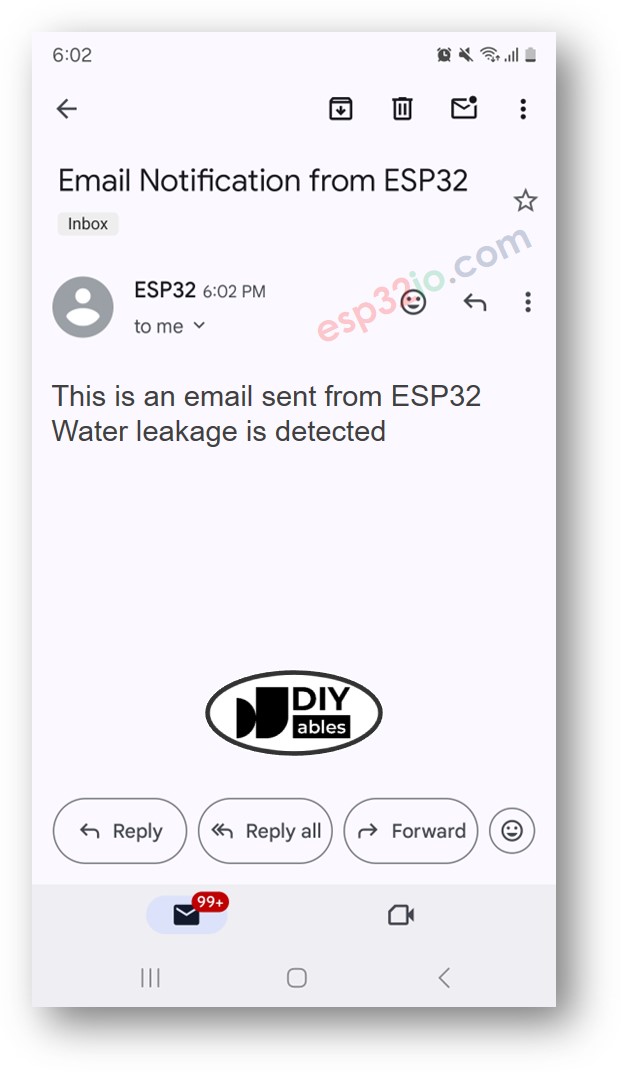Reply using the arrow beside the sender
This screenshot has width=621, height=1072.
(475, 301)
